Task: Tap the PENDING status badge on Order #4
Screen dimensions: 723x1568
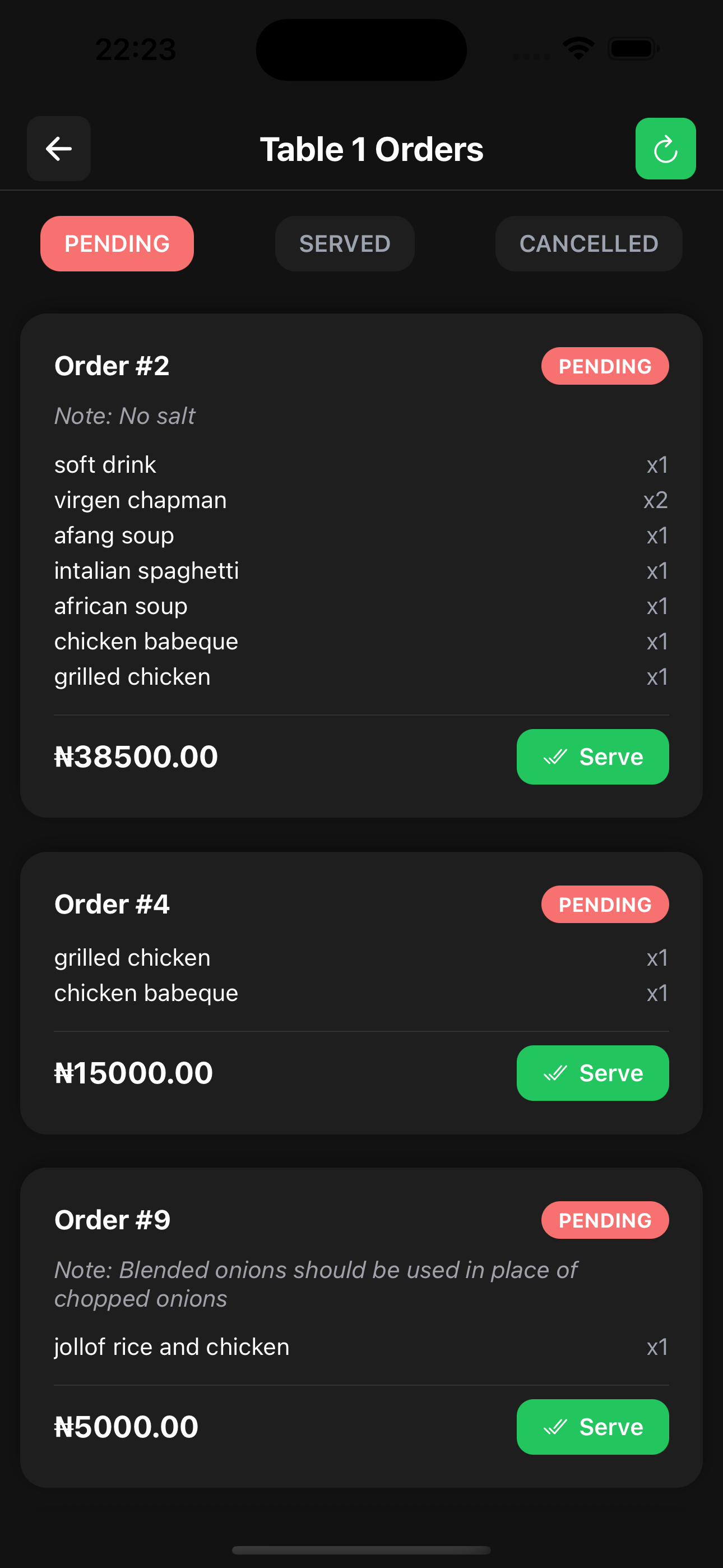Action: click(x=604, y=904)
